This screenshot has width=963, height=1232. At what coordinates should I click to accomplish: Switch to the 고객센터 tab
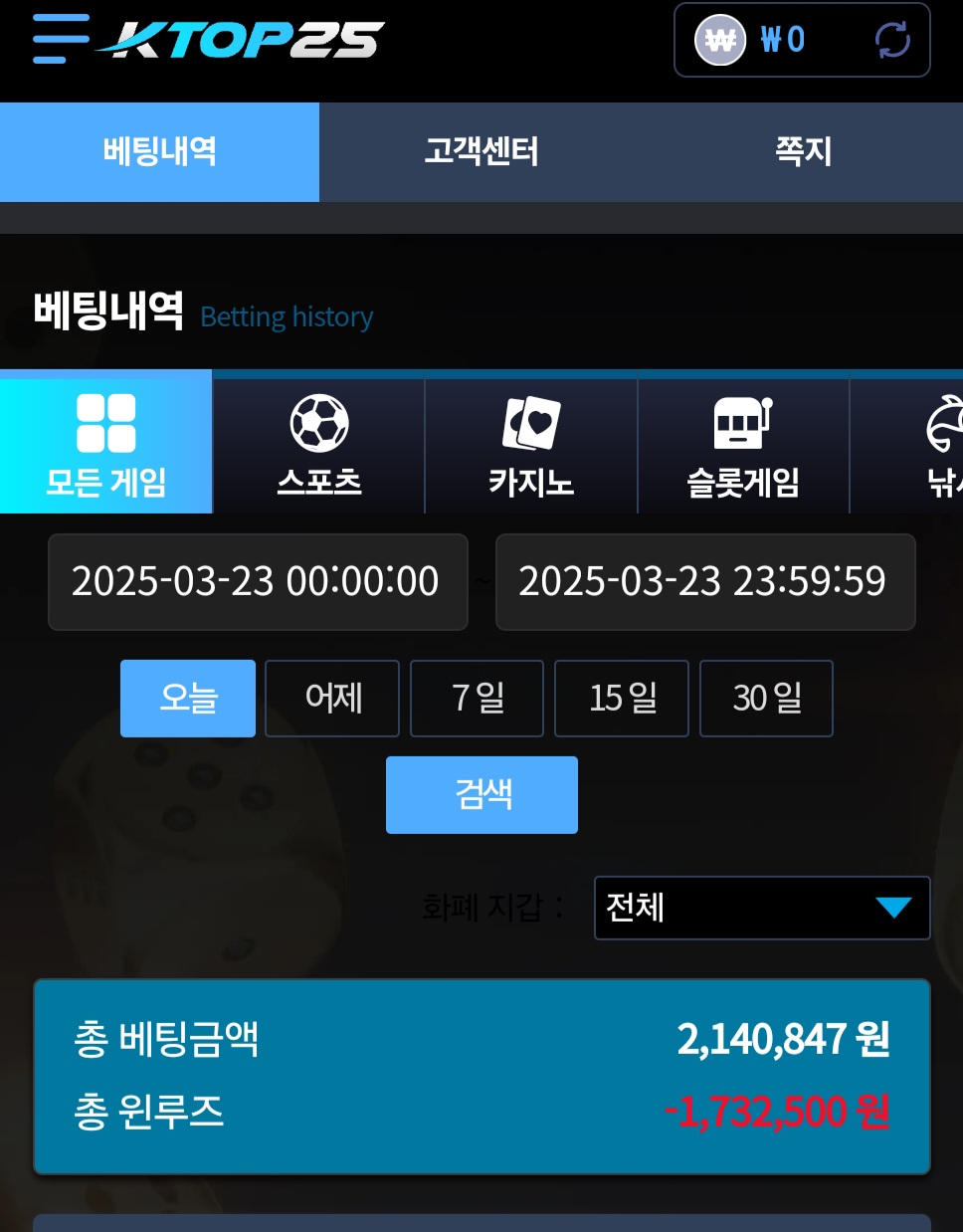click(x=481, y=152)
